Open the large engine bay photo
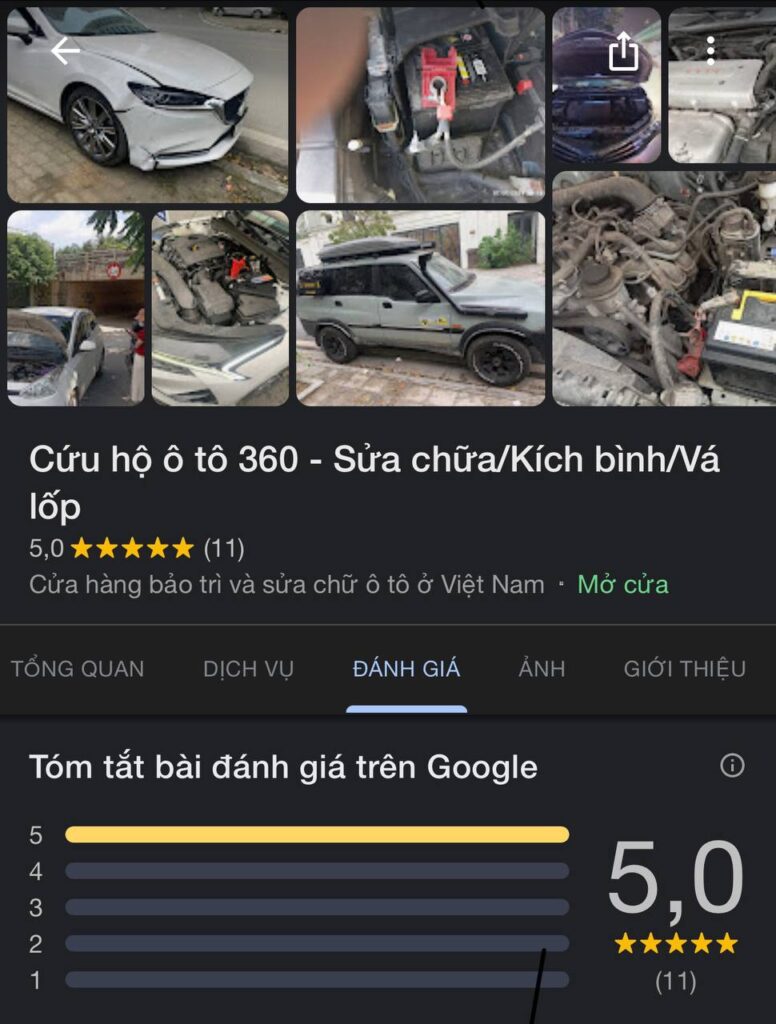 [x=664, y=288]
